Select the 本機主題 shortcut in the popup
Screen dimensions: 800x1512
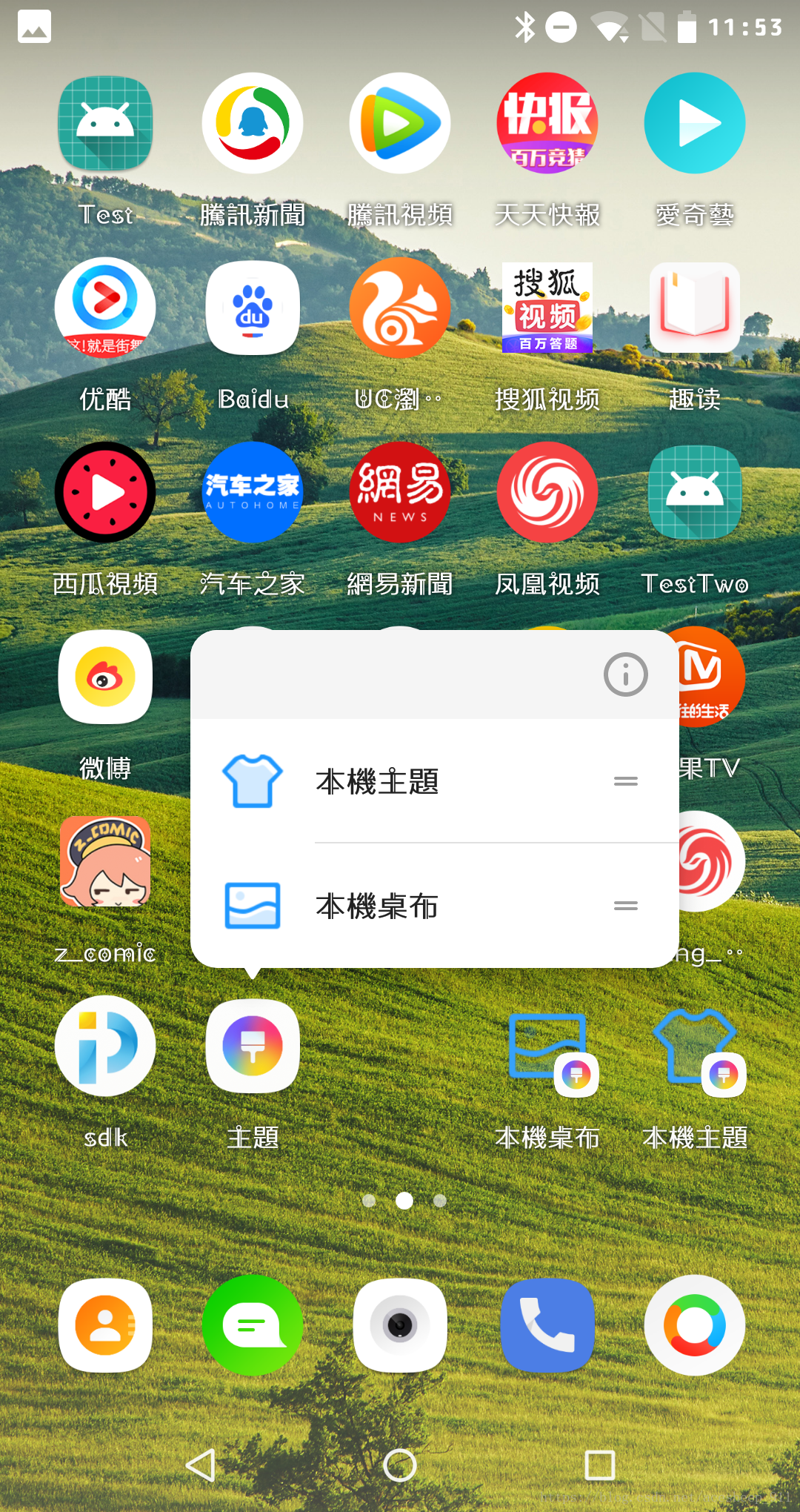(x=435, y=781)
